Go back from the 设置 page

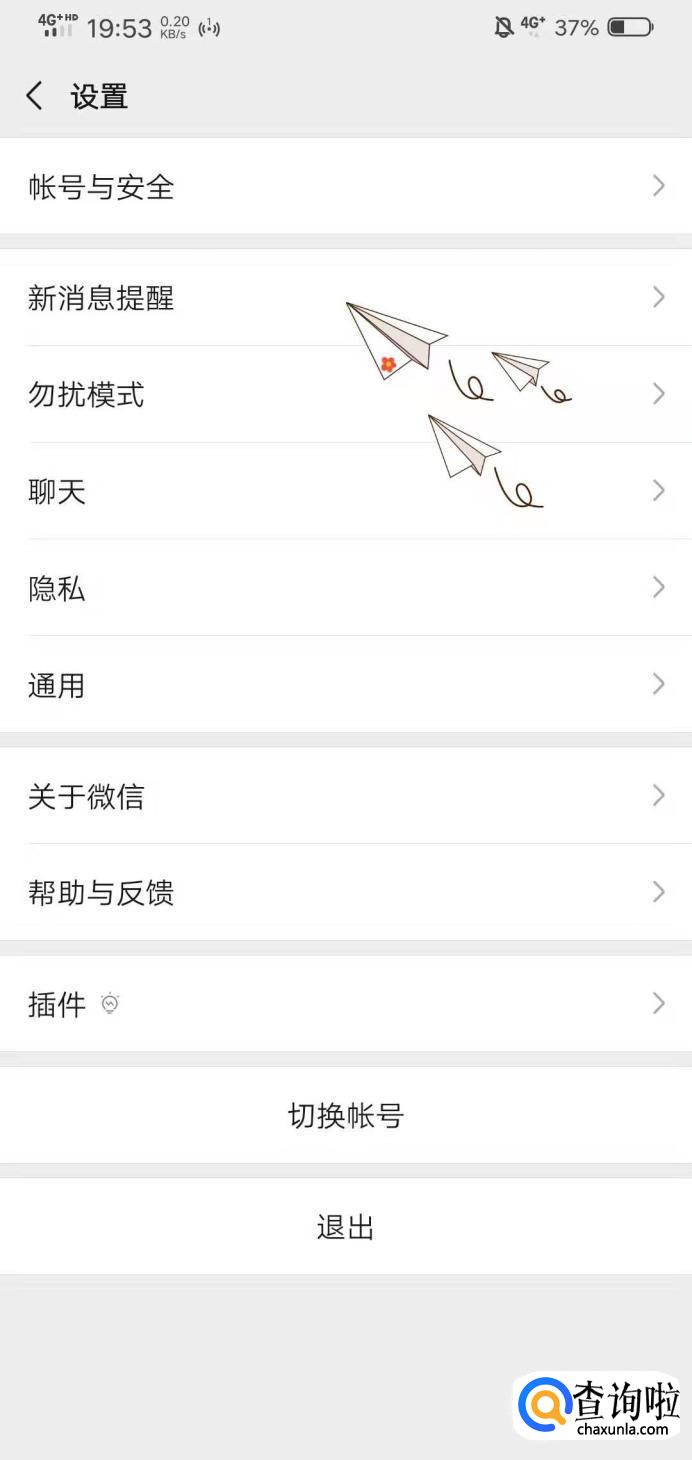[35, 96]
